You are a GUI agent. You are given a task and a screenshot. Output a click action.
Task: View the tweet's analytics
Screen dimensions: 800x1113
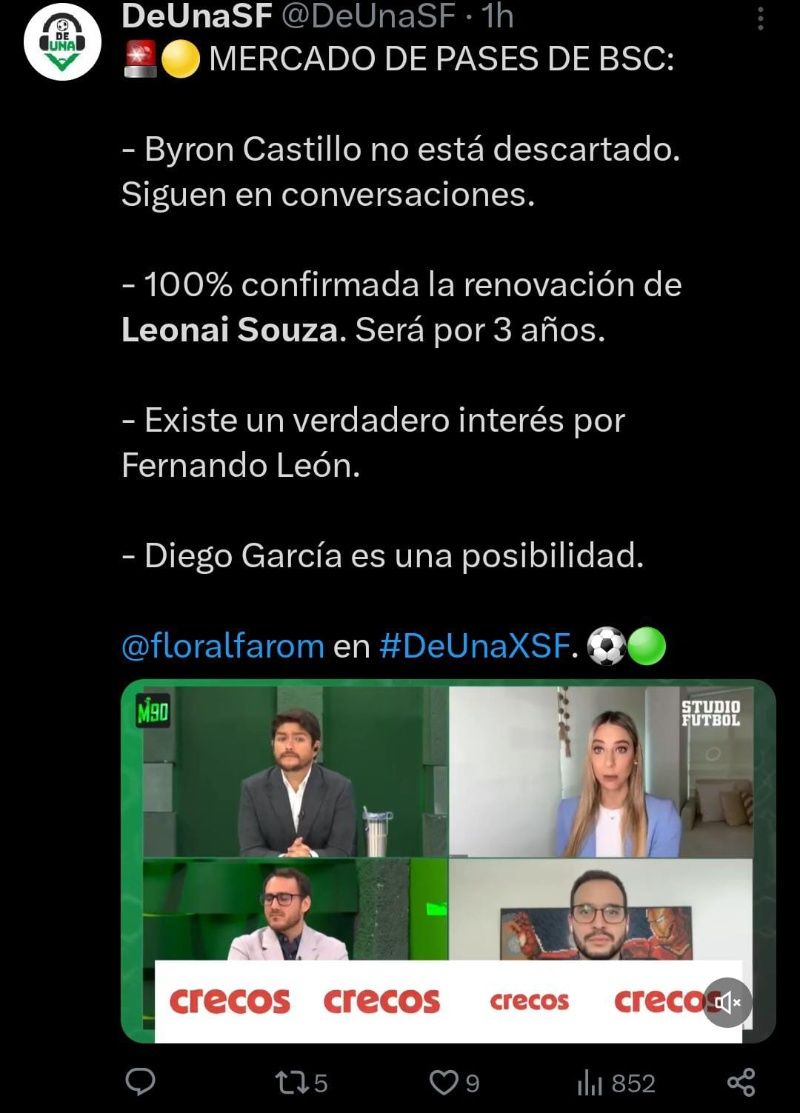coord(616,1082)
